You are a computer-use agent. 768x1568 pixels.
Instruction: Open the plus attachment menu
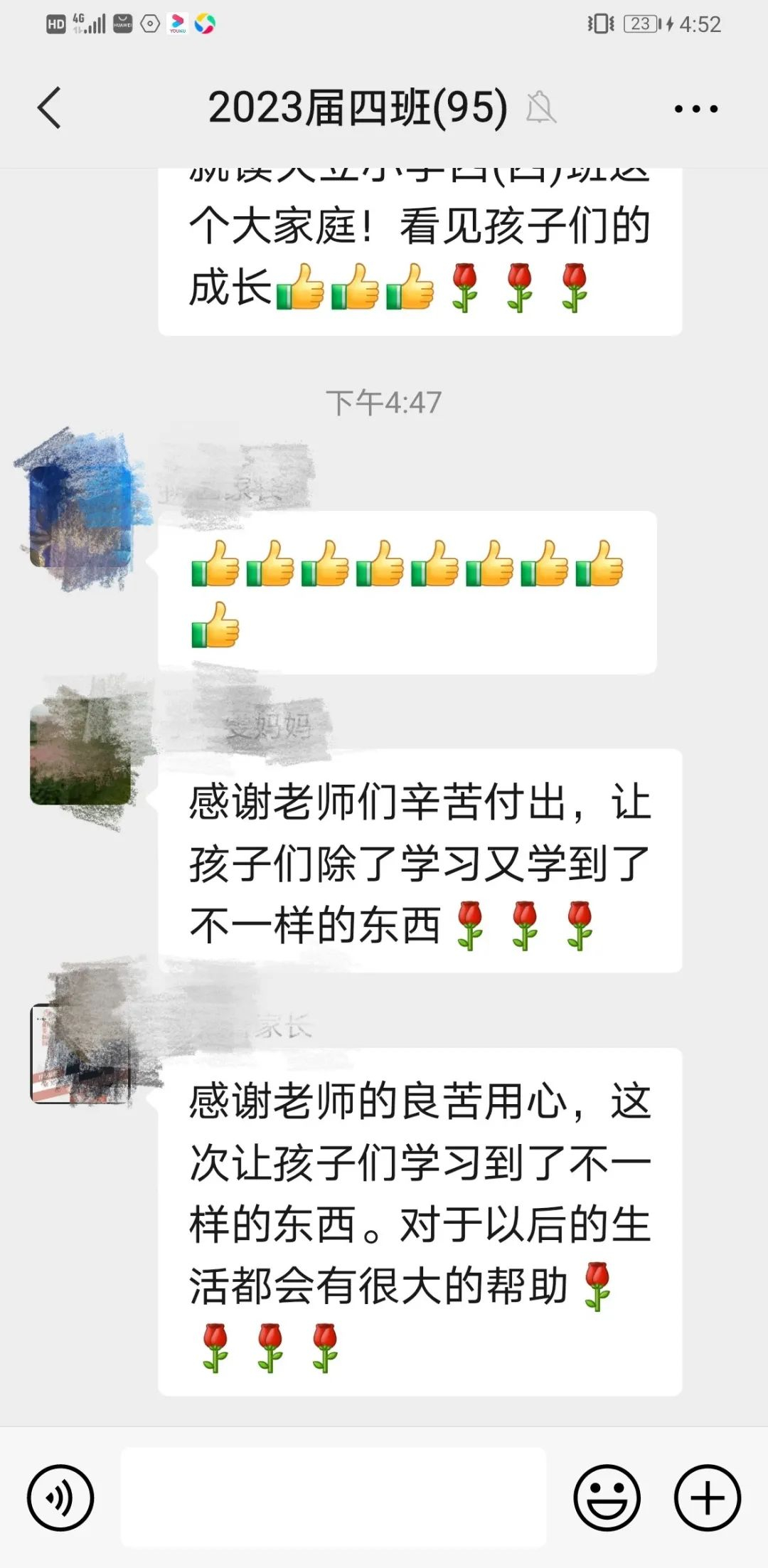[x=708, y=1498]
